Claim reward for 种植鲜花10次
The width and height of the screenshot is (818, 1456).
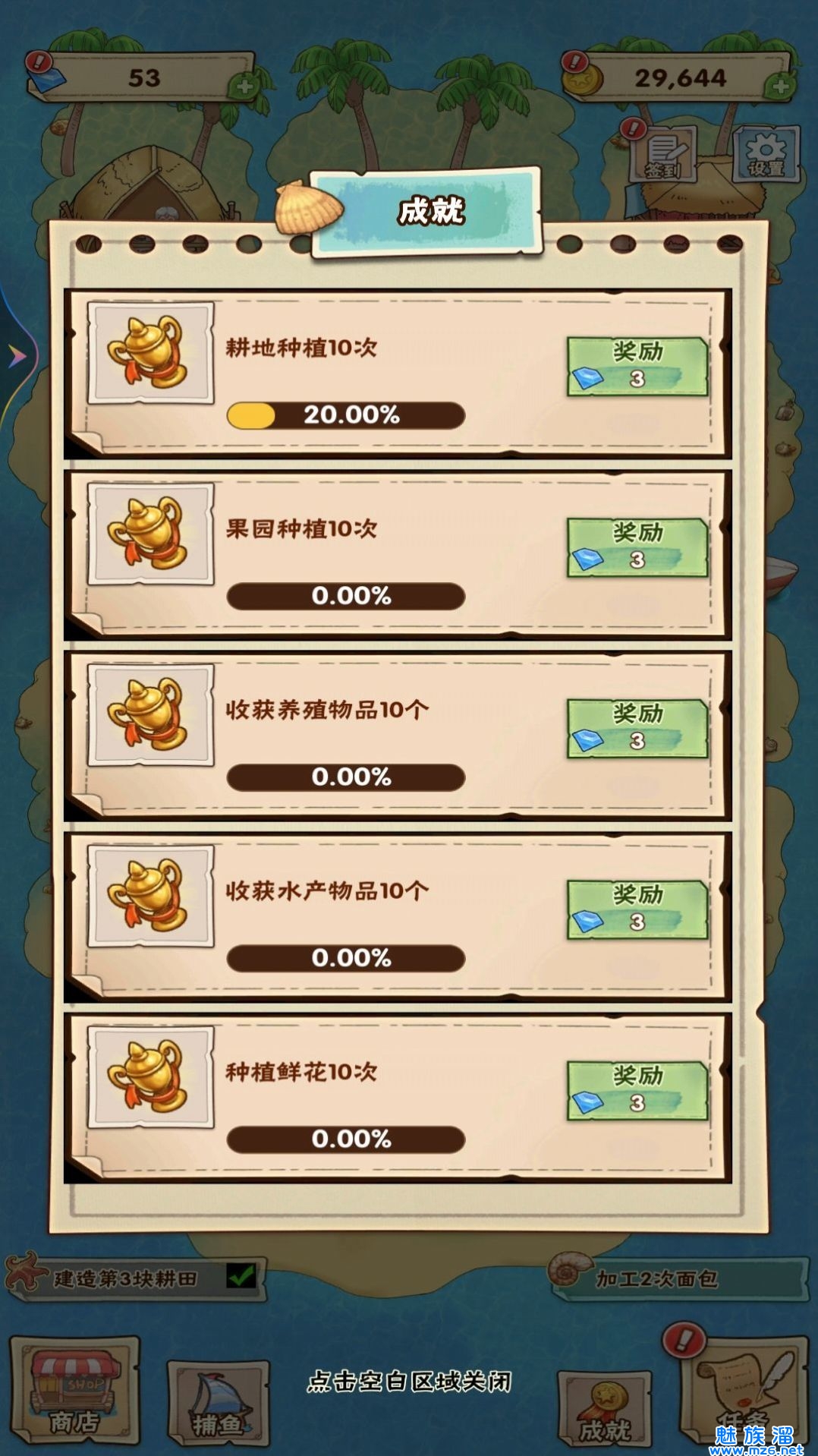637,1091
